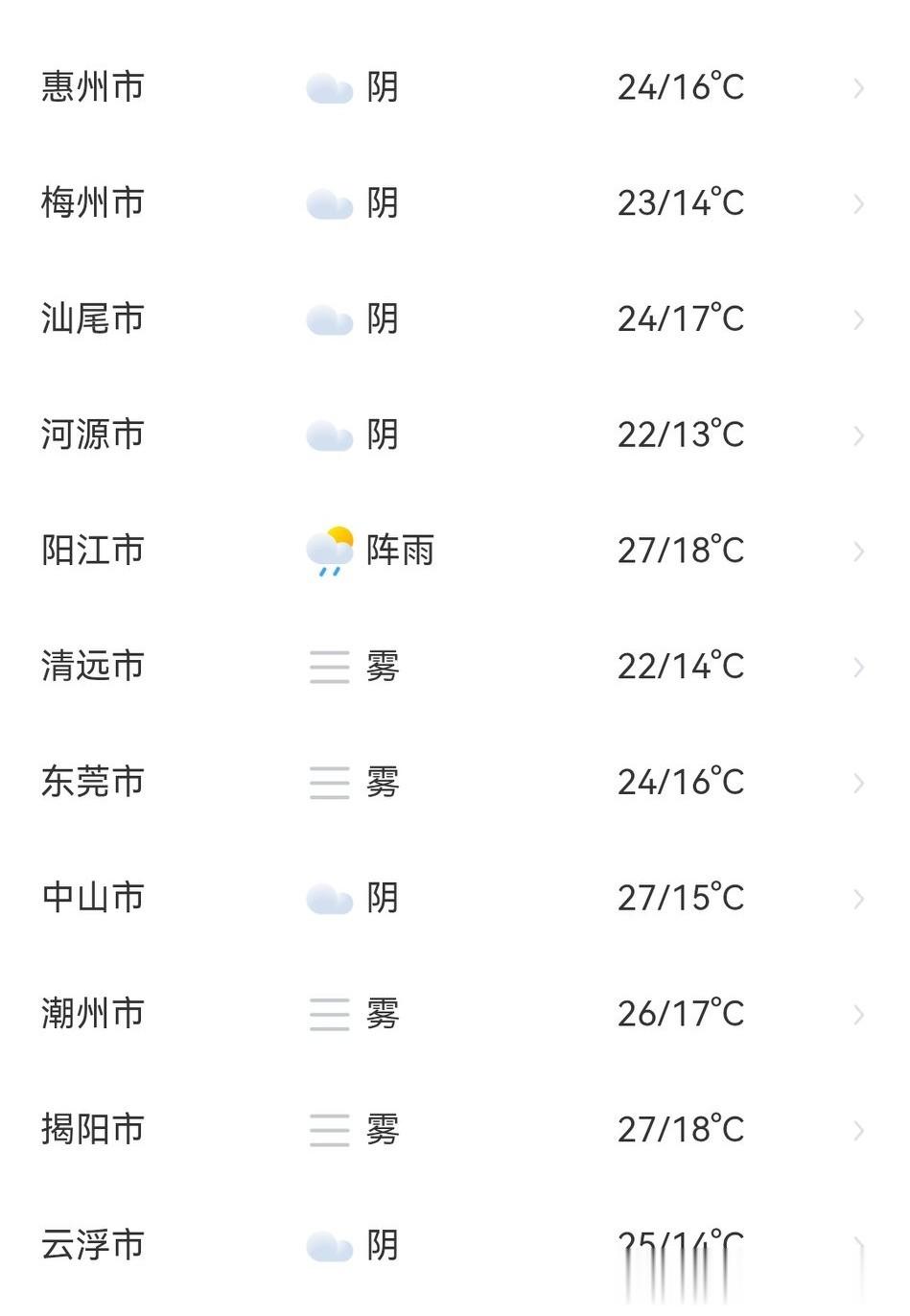Open the 惠州市 weather details
Viewport: 910px width, 1316px height.
455,87
